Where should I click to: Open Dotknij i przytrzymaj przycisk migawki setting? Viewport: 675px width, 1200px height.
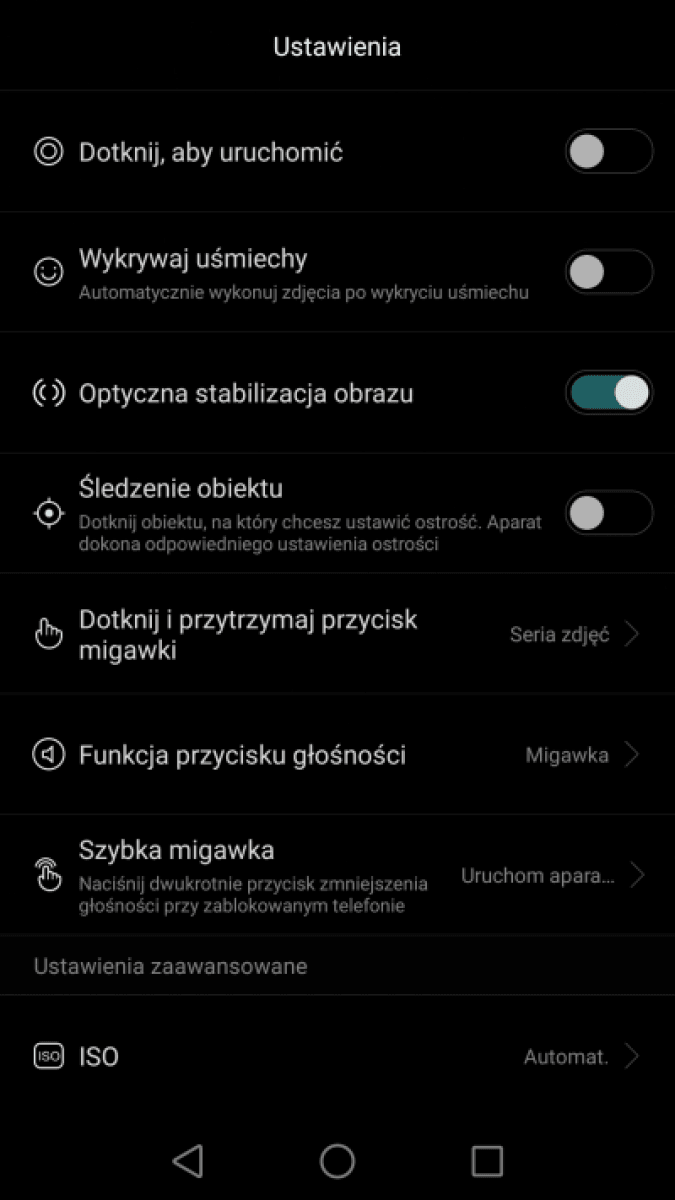click(337, 634)
